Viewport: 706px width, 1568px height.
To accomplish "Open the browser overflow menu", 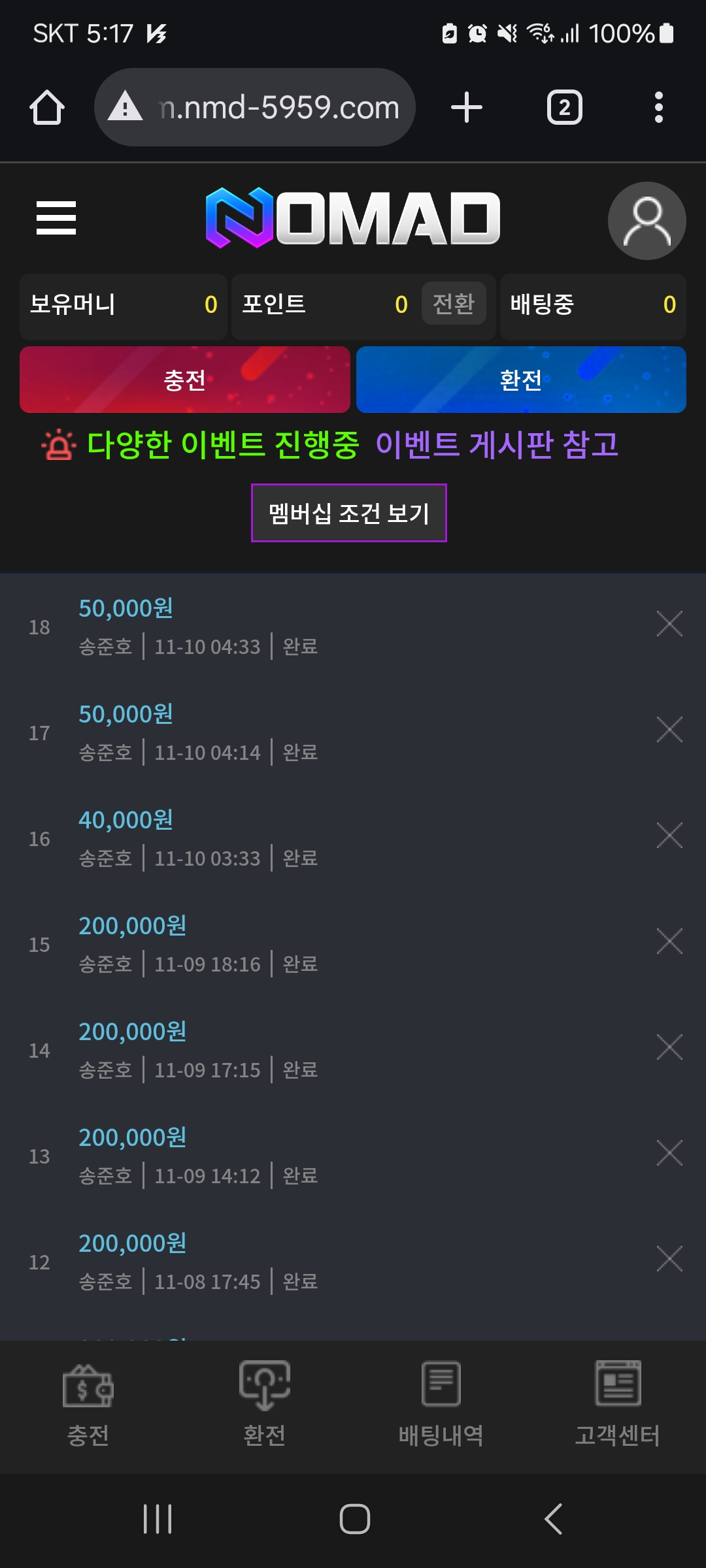I will 658,107.
